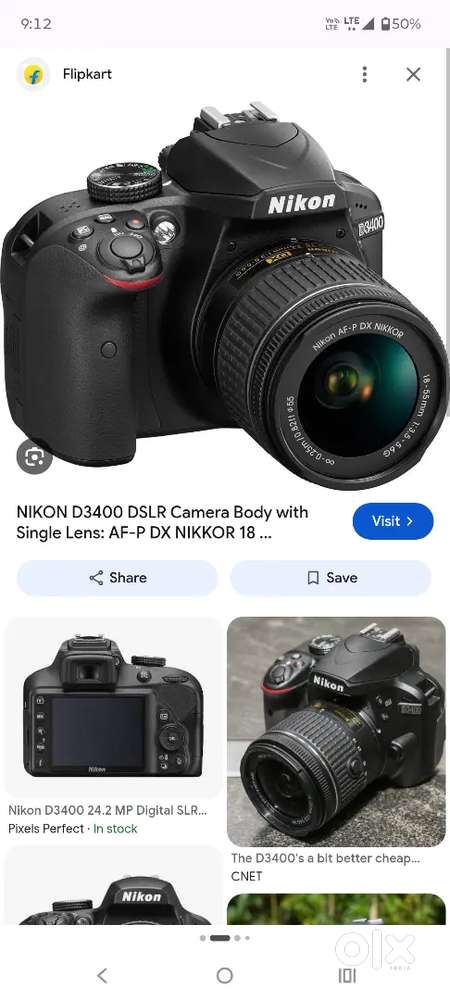Save this image to collection
450x1000 pixels.
pyautogui.click(x=331, y=578)
